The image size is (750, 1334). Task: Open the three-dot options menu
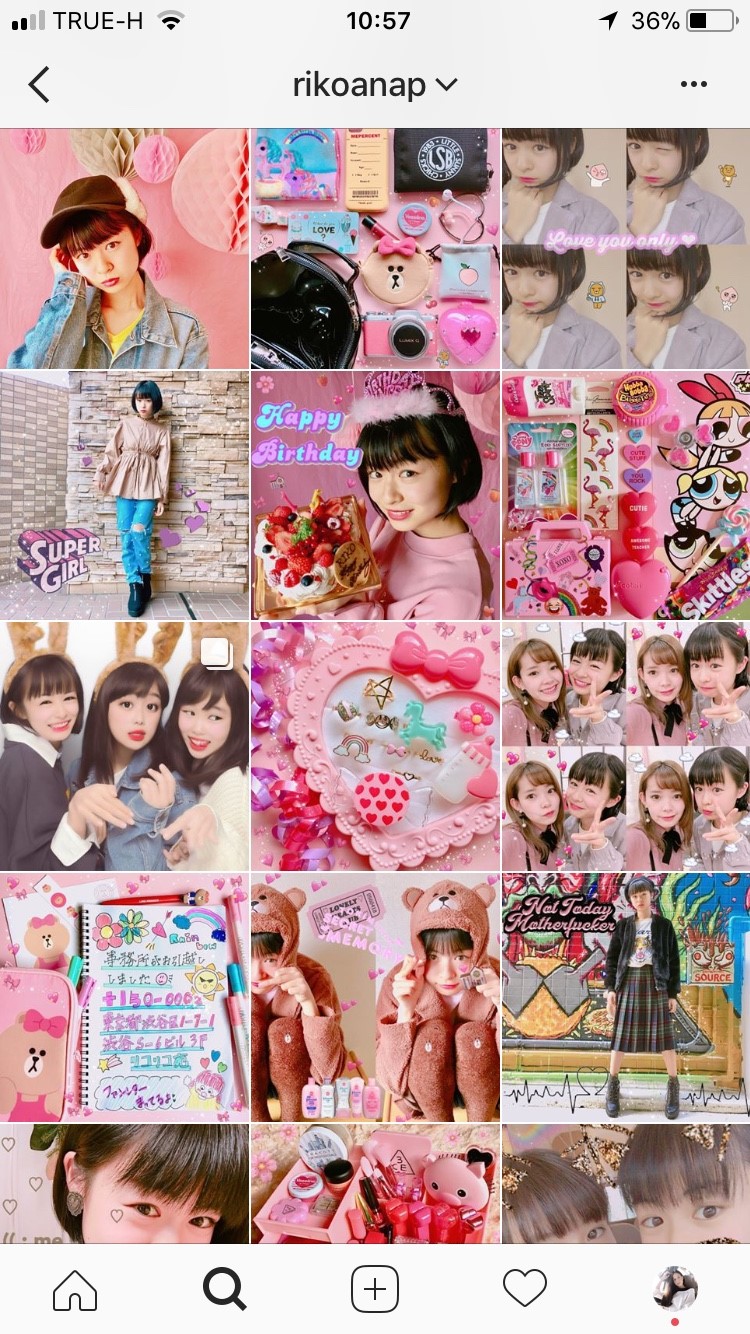pos(693,85)
